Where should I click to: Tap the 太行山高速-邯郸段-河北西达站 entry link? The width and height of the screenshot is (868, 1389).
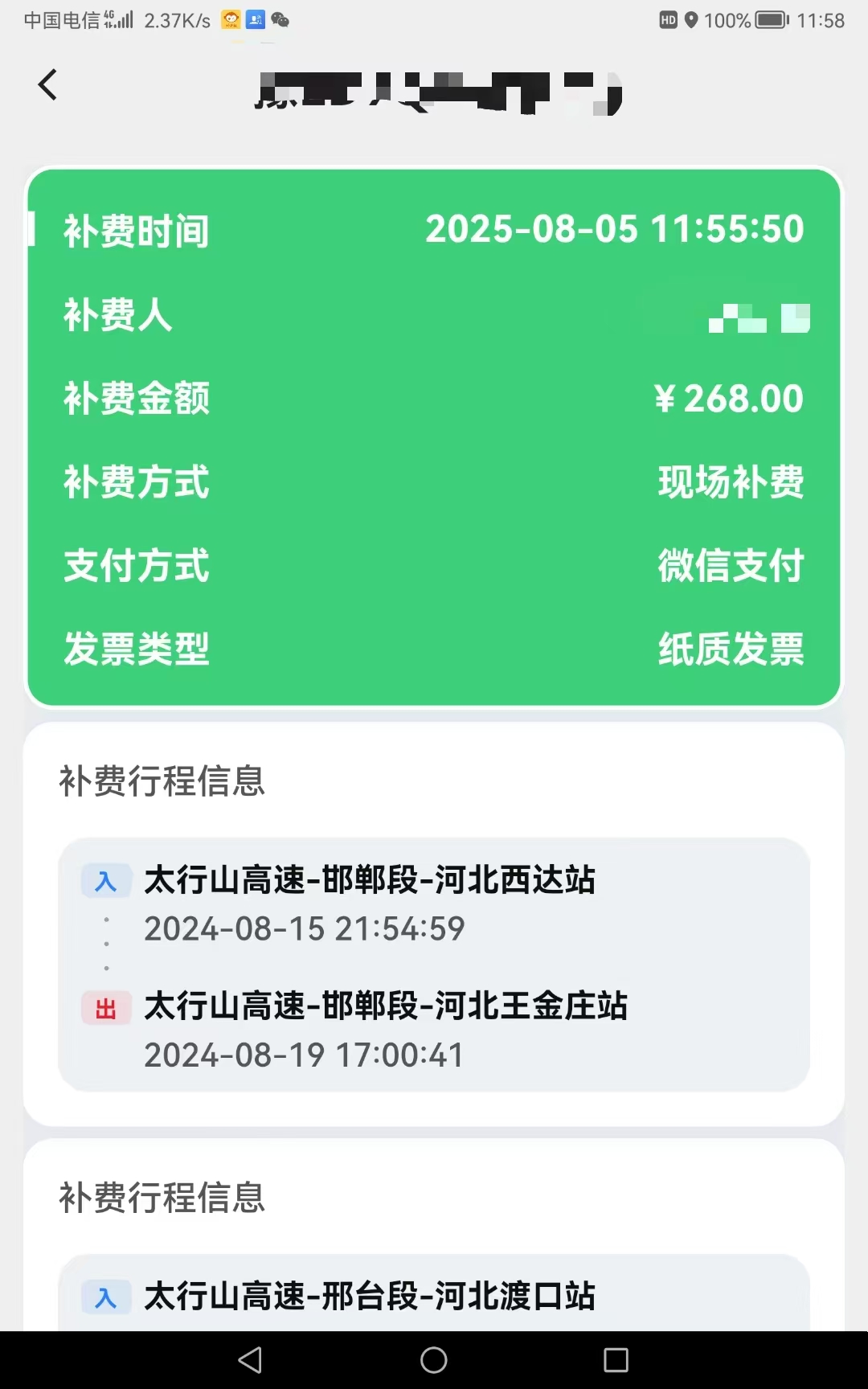370,881
